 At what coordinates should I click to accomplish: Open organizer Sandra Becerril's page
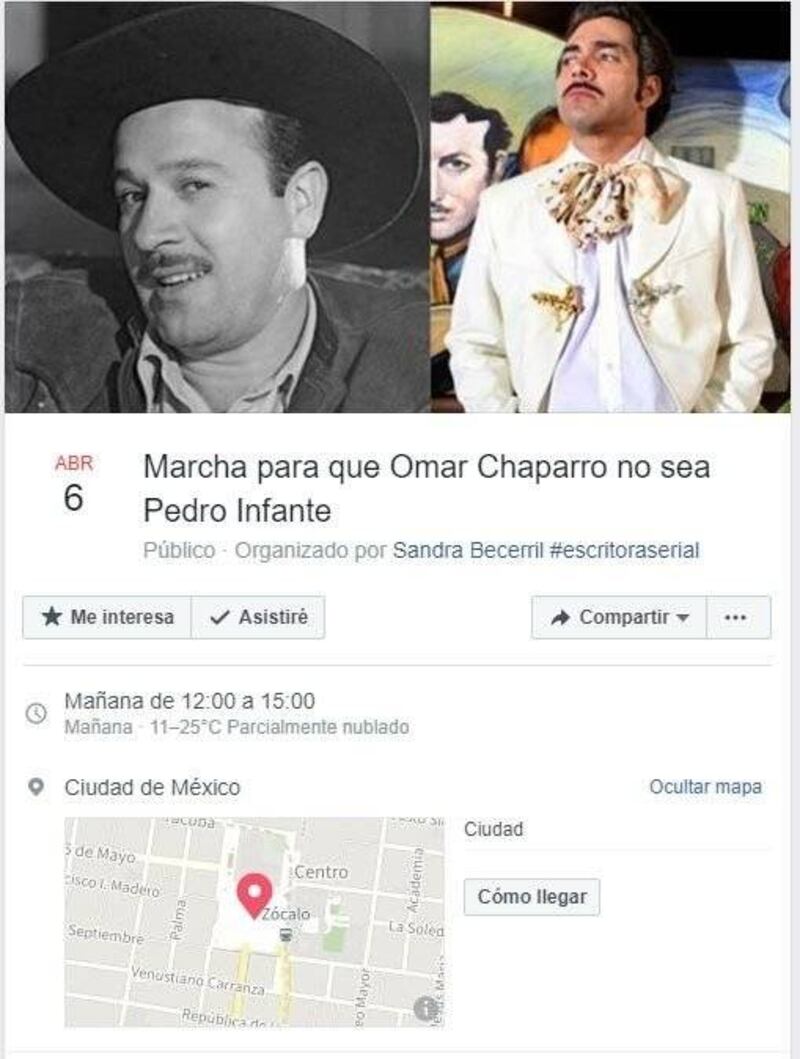546,550
